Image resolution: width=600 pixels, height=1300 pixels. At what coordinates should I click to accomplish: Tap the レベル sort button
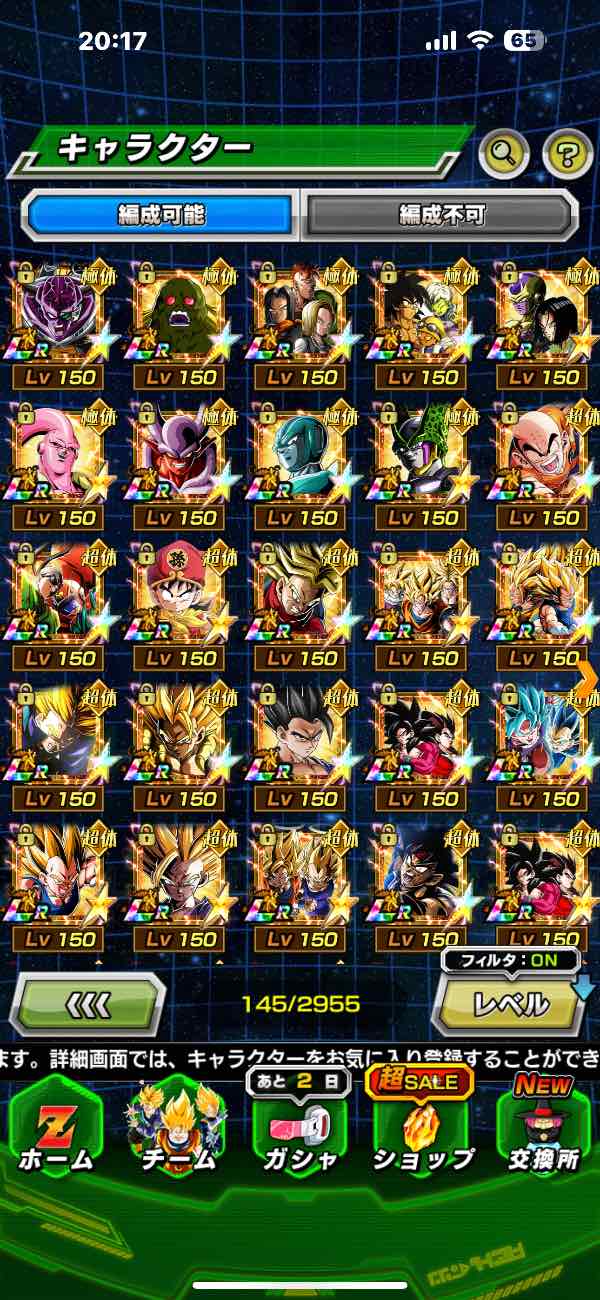(510, 1002)
